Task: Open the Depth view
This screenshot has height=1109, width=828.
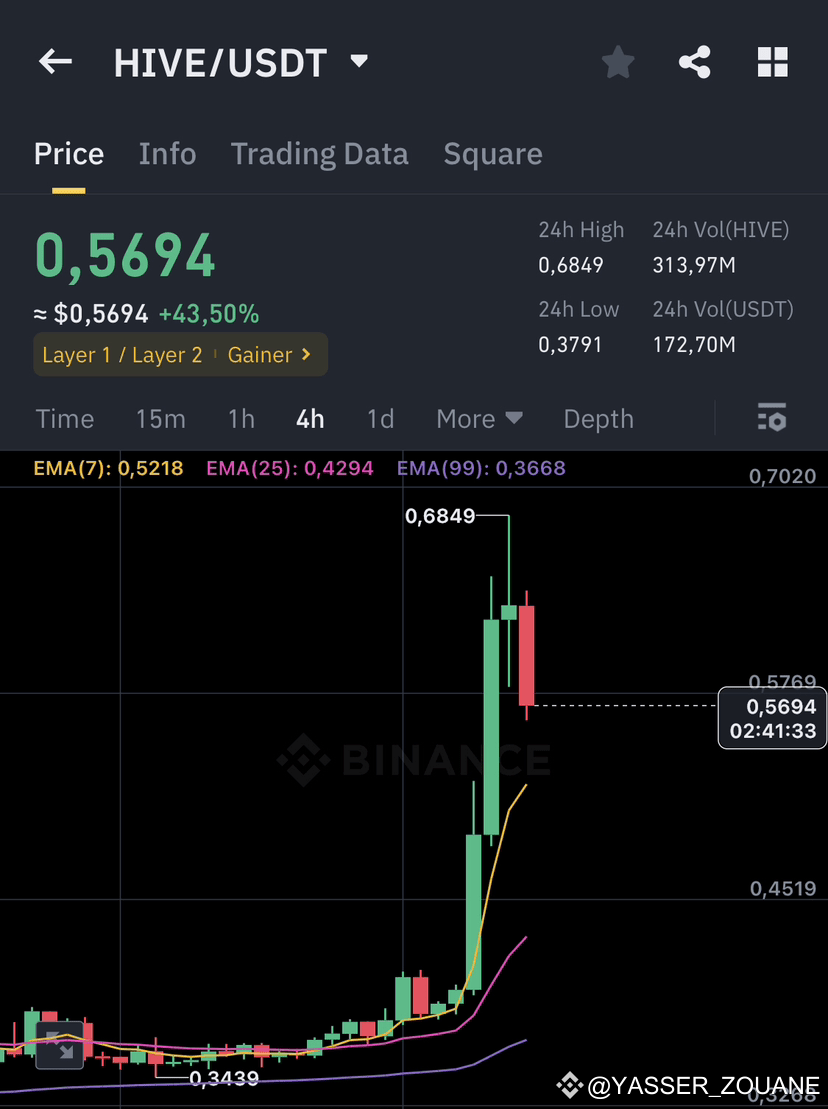Action: coord(598,419)
